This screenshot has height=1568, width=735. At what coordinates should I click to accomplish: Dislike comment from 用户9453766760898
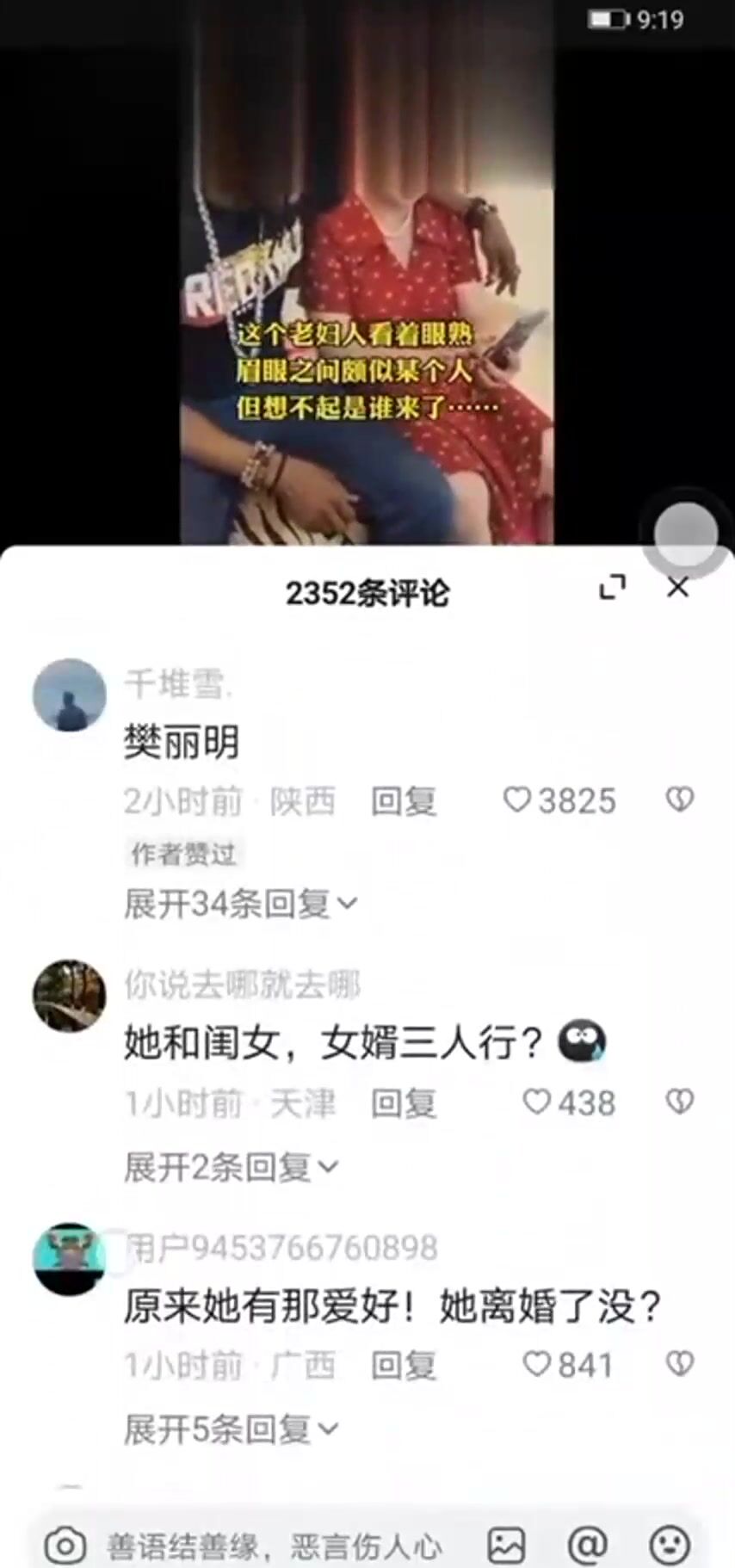click(x=679, y=1364)
